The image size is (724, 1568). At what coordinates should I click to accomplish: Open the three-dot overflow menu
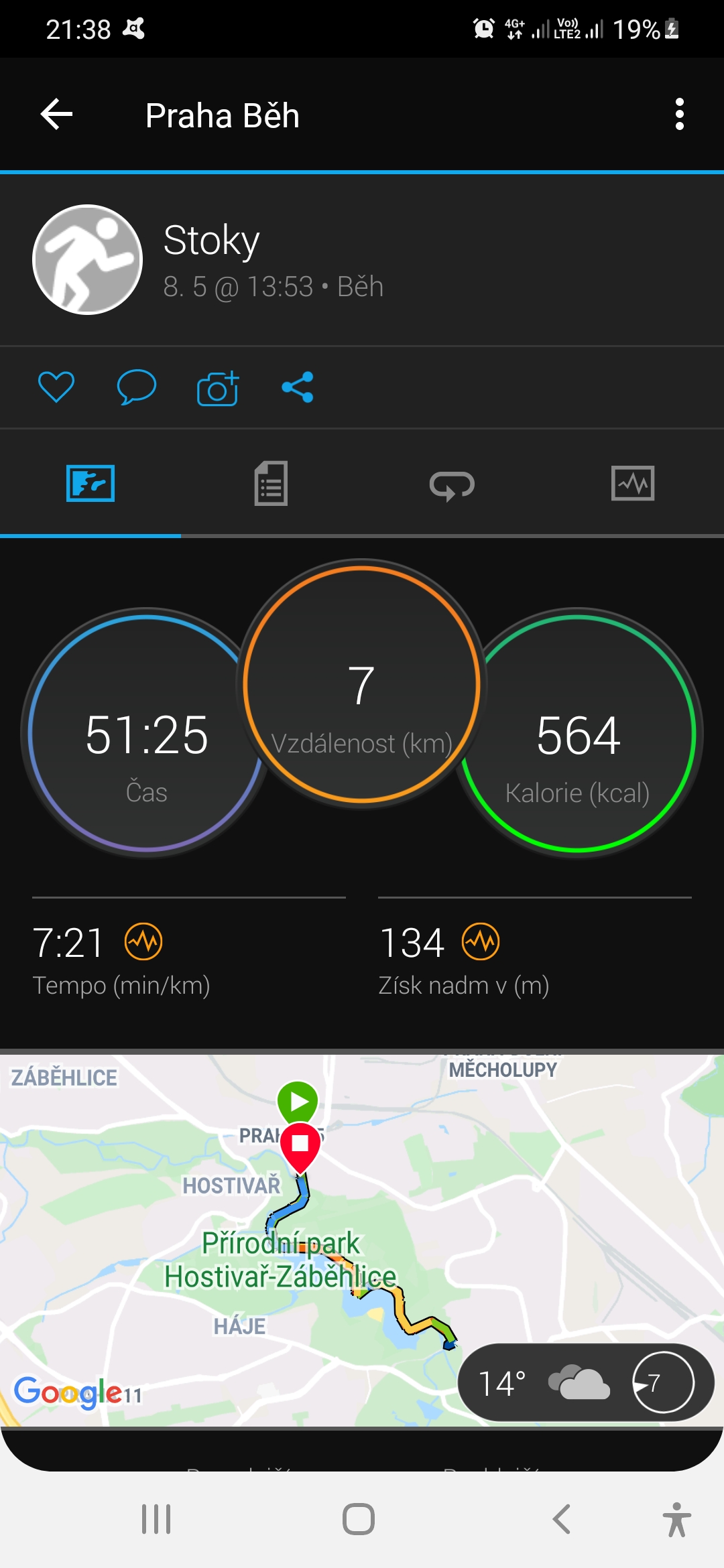(x=680, y=115)
